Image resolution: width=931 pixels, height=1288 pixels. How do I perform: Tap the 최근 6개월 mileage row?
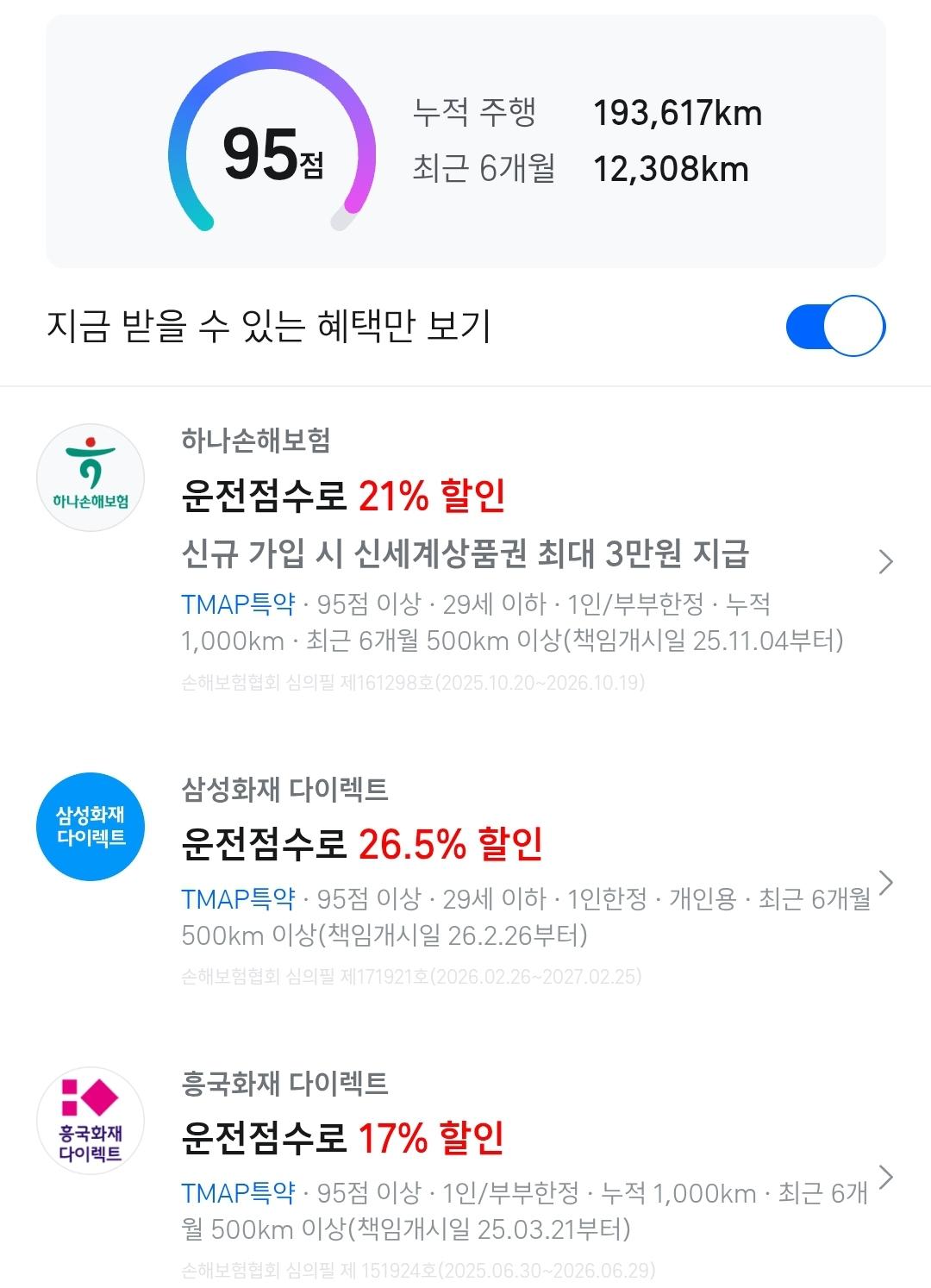(x=586, y=166)
